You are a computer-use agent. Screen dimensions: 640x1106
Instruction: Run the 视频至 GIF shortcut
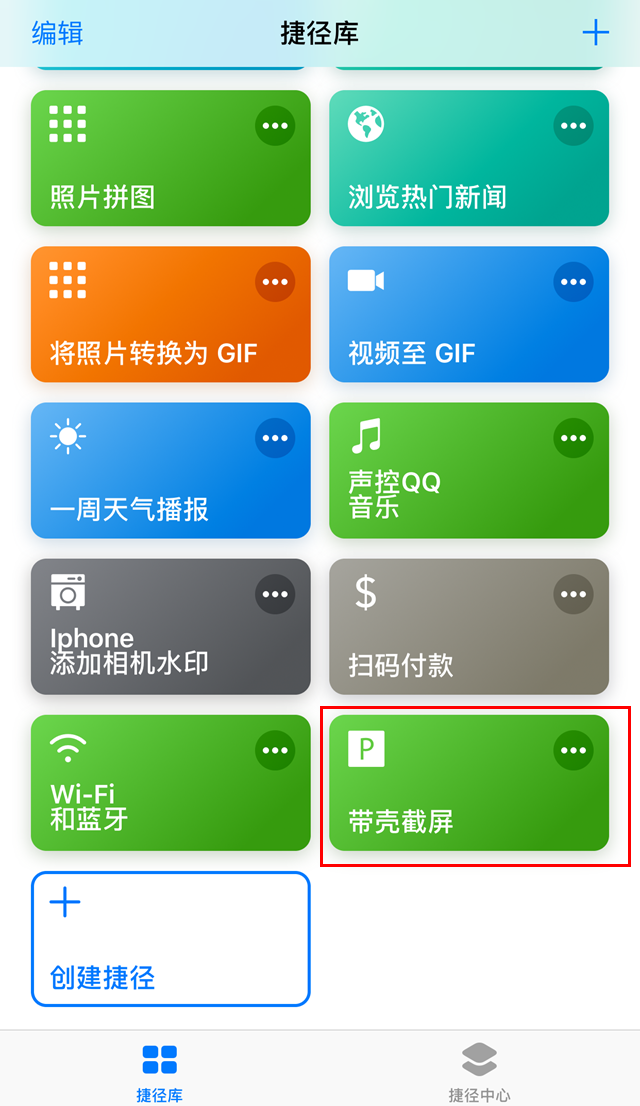point(469,314)
